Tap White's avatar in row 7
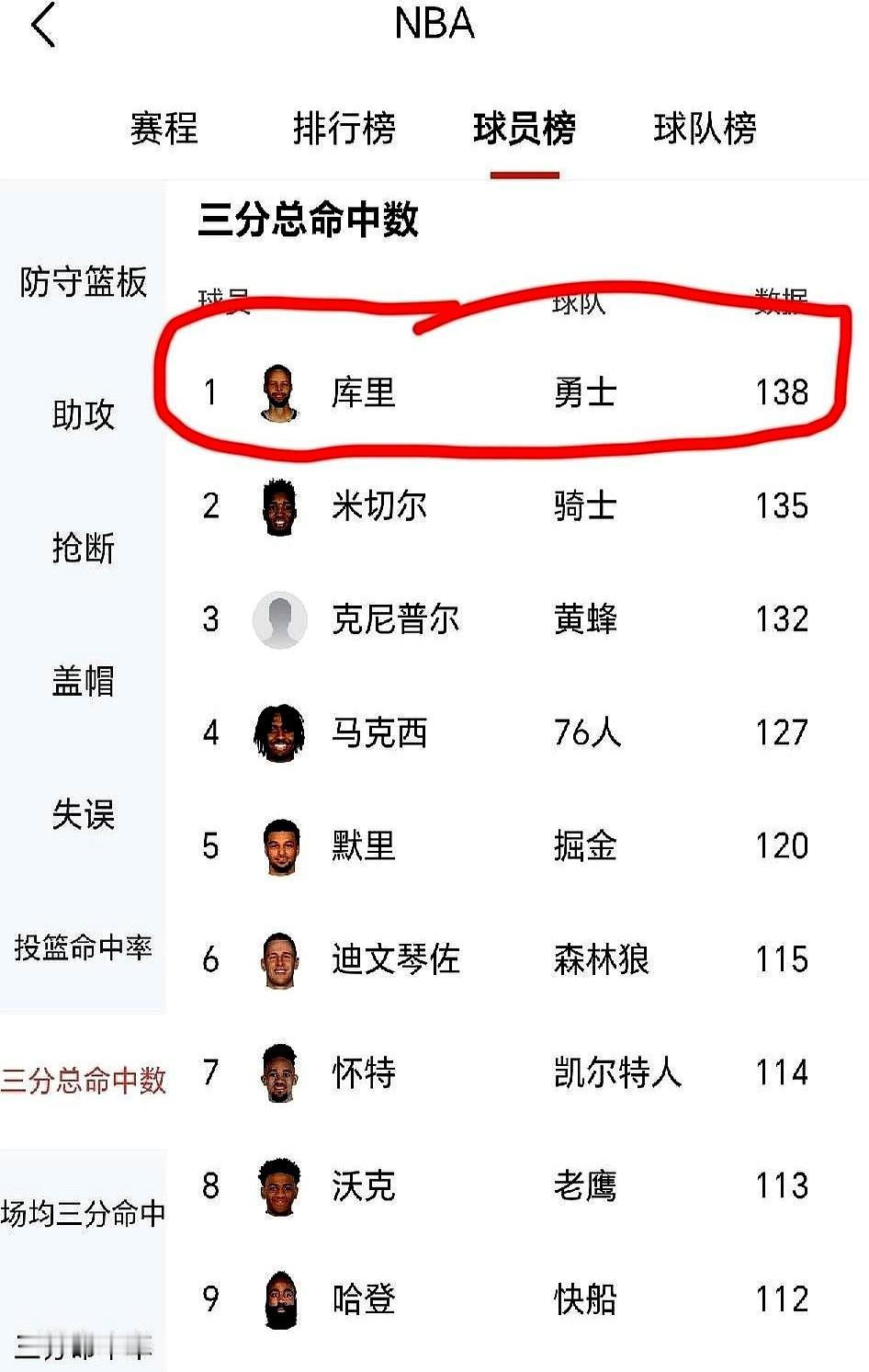 click(x=278, y=1072)
